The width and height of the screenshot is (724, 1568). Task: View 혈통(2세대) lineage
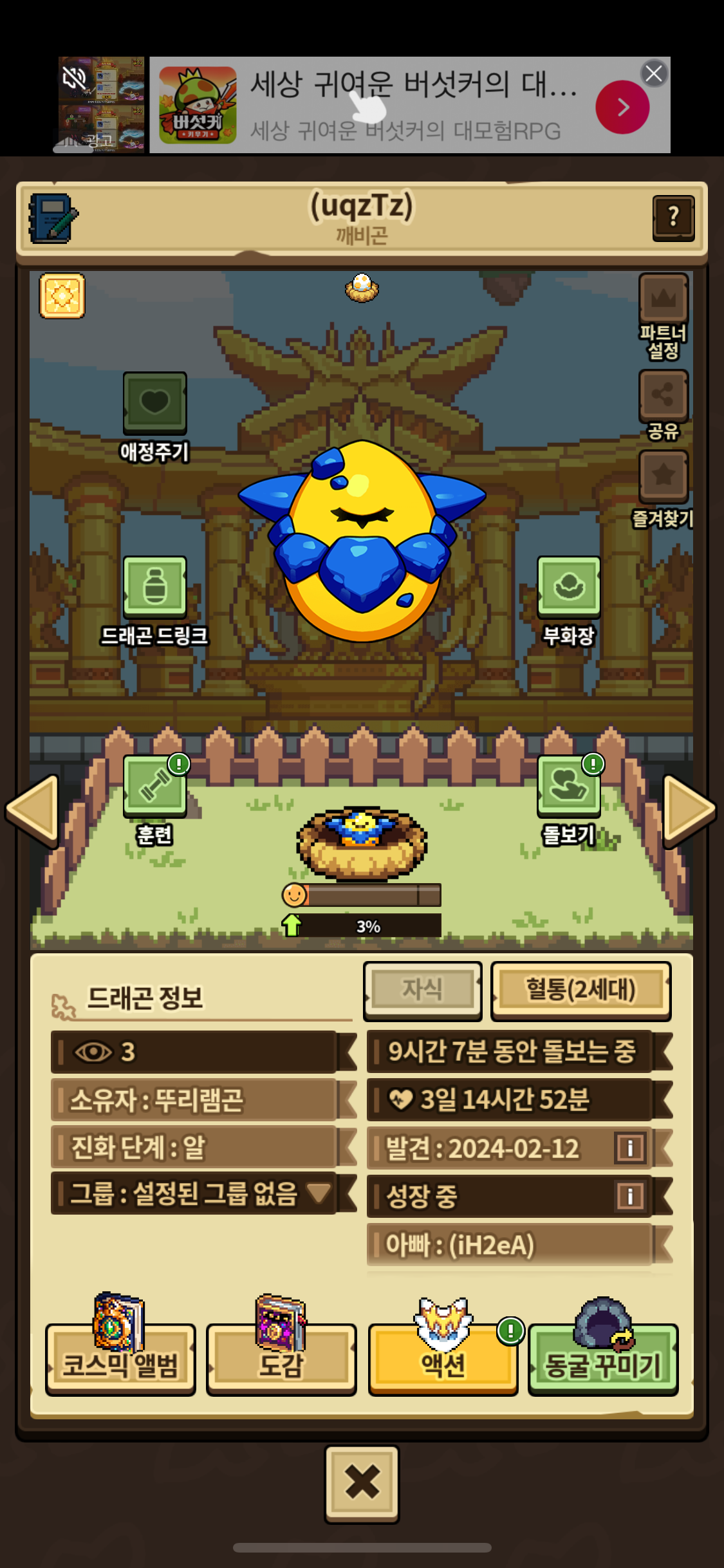click(580, 990)
